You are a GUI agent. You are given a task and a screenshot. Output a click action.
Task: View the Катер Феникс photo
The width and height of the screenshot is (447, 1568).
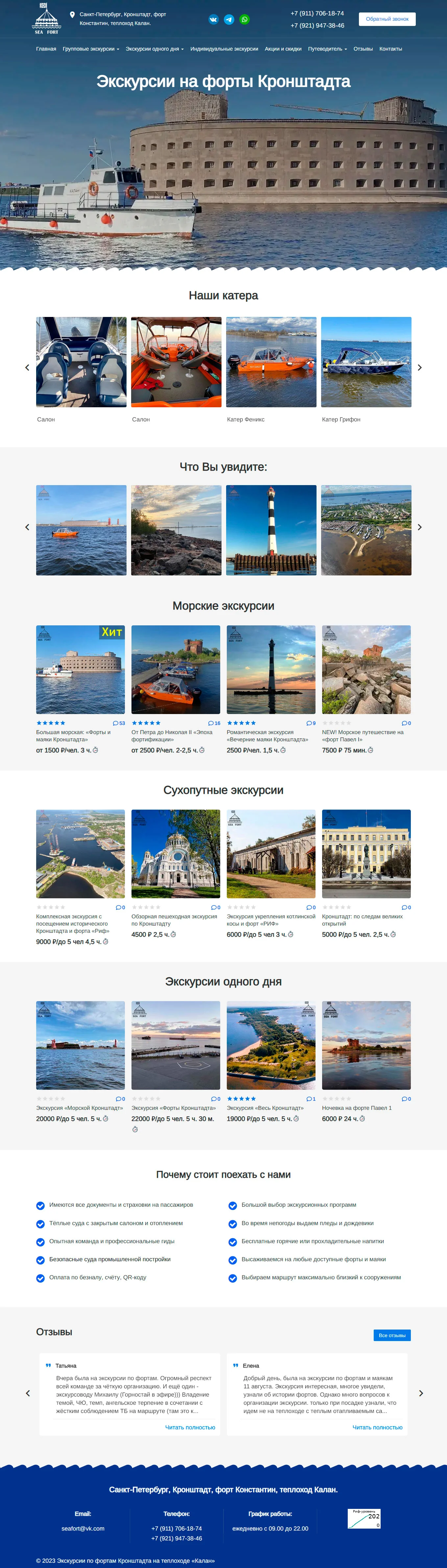[271, 362]
